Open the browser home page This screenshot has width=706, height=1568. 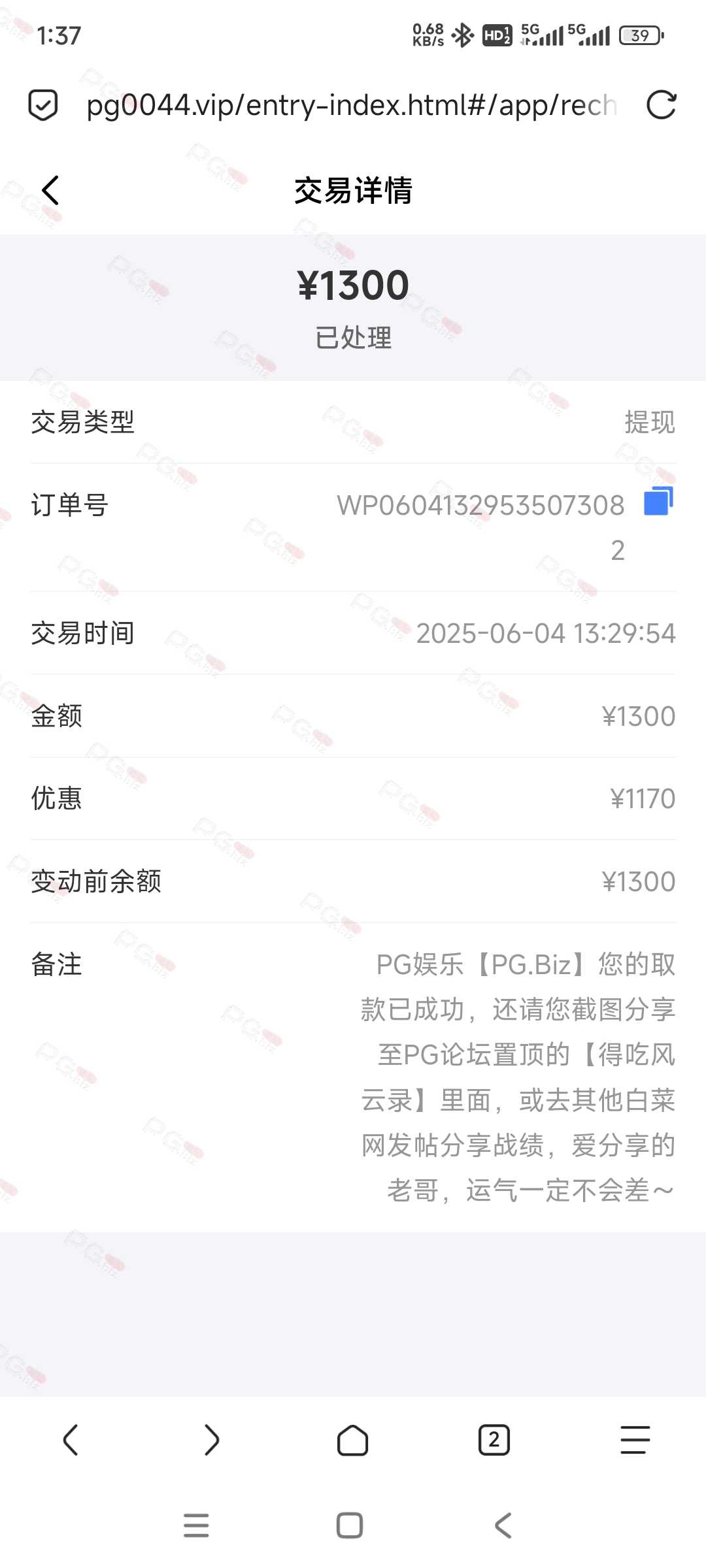[x=353, y=1440]
